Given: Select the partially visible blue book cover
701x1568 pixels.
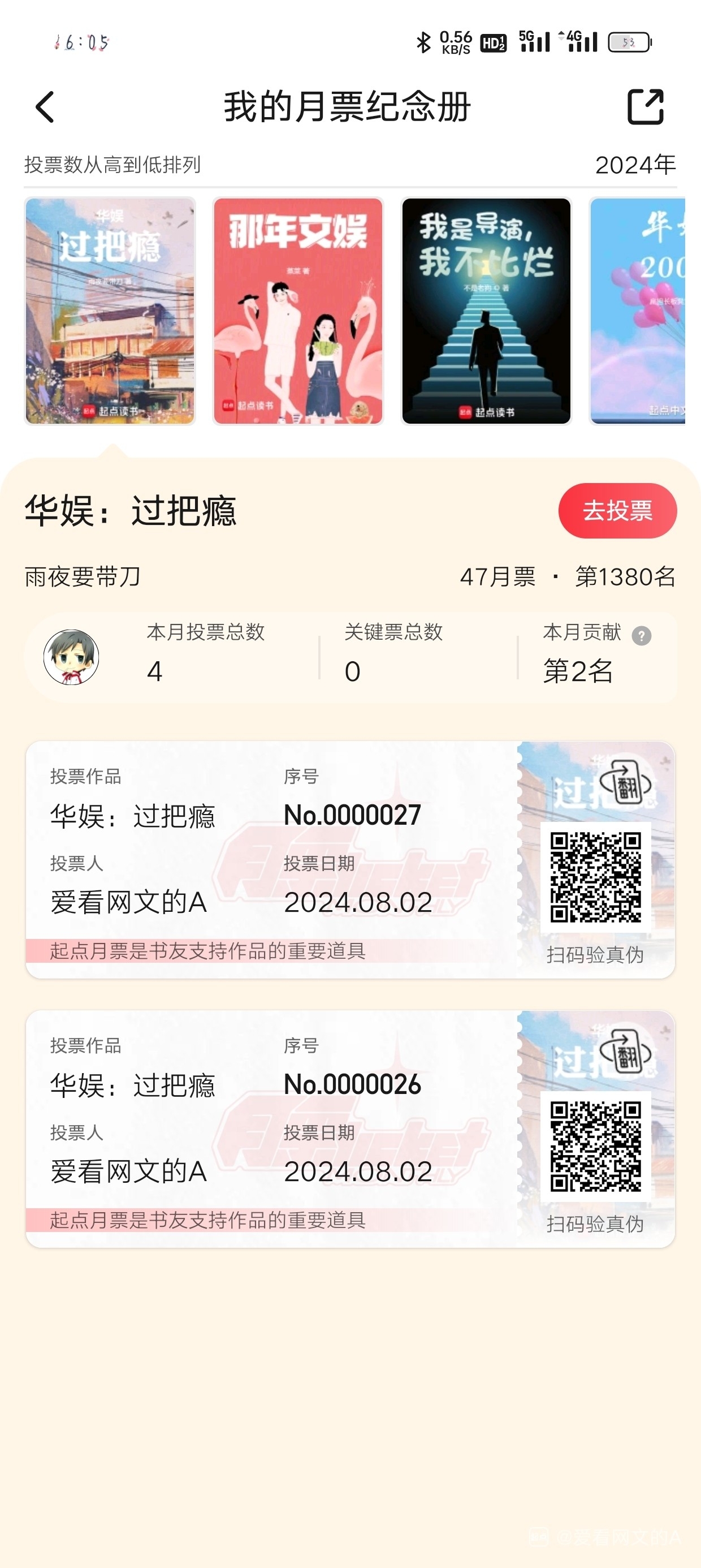Looking at the screenshot, I should click(637, 311).
